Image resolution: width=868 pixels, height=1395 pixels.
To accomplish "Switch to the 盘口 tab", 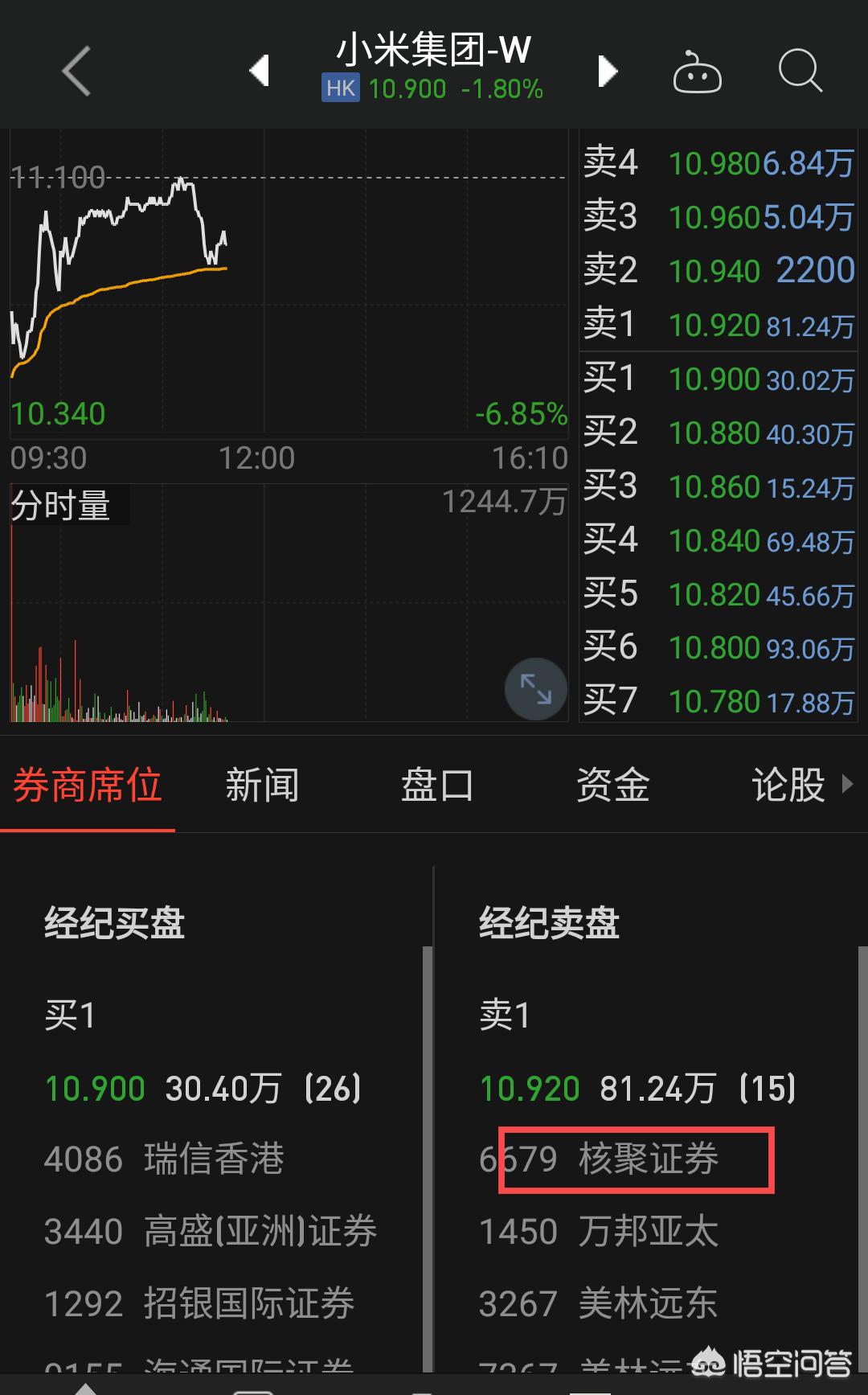I will [437, 786].
